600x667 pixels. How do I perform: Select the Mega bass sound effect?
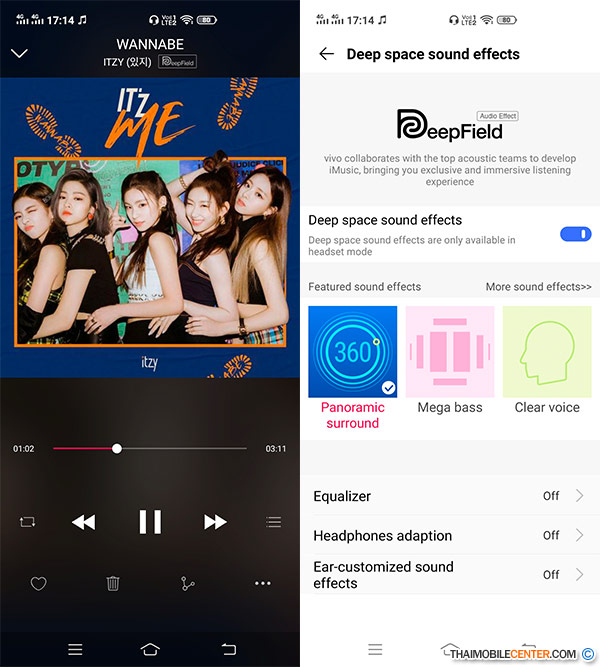449,352
